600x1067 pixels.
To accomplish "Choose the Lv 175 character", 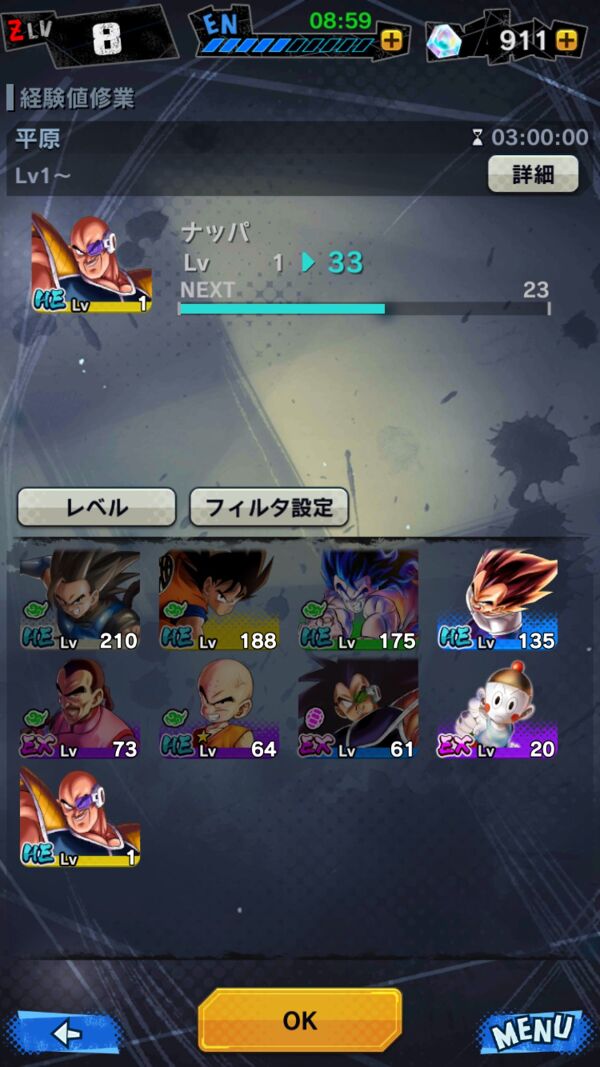I will pyautogui.click(x=359, y=599).
